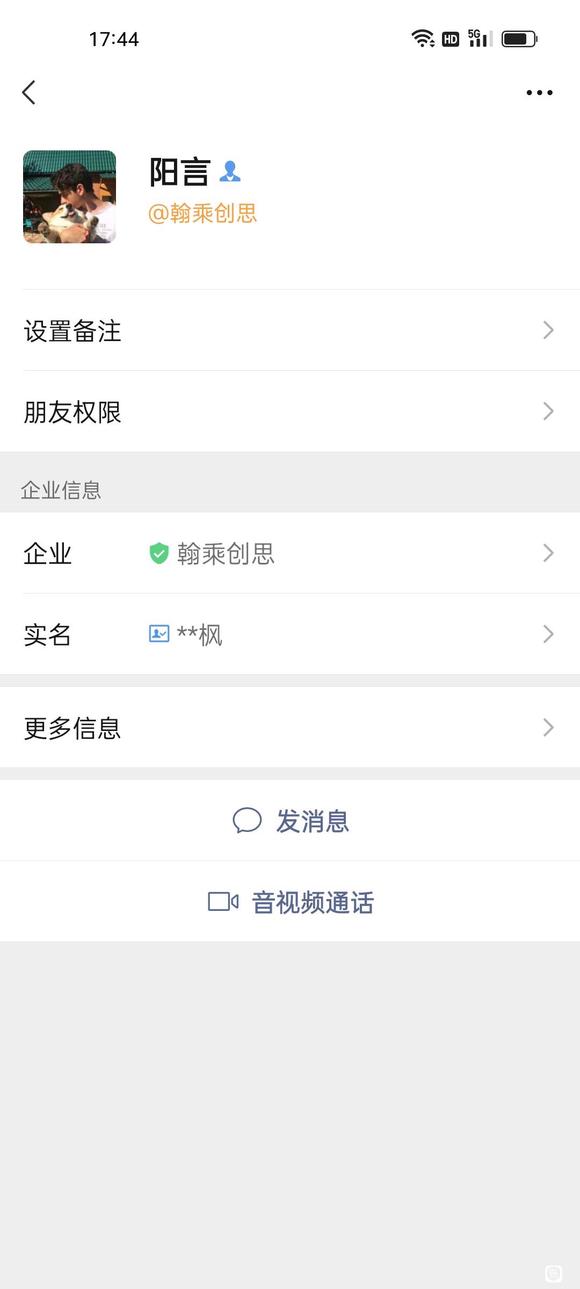Open the three-dot overflow menu
Image resolution: width=580 pixels, height=1289 pixels.
coord(539,93)
